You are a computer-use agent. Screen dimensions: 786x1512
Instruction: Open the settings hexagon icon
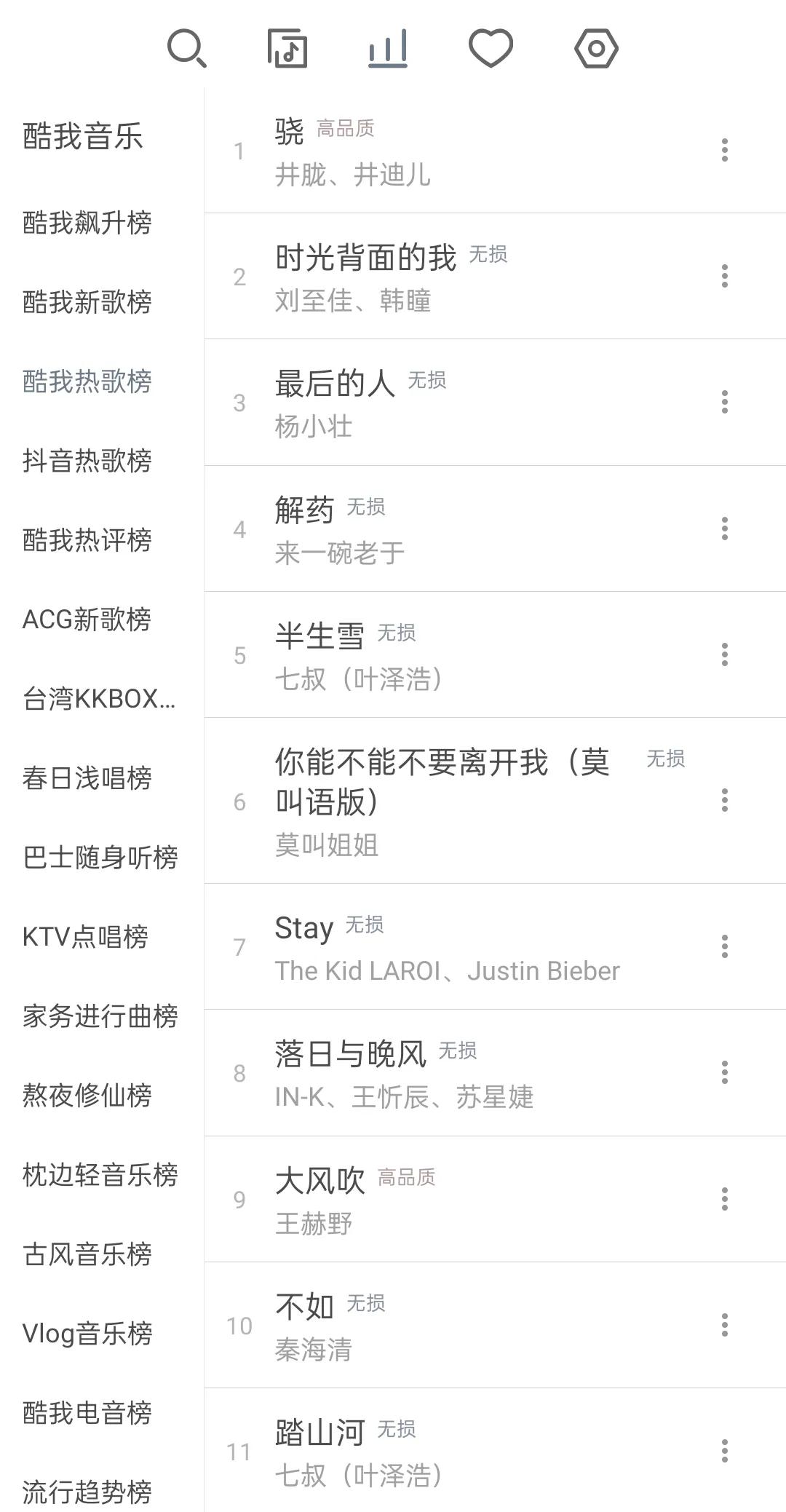tap(596, 49)
